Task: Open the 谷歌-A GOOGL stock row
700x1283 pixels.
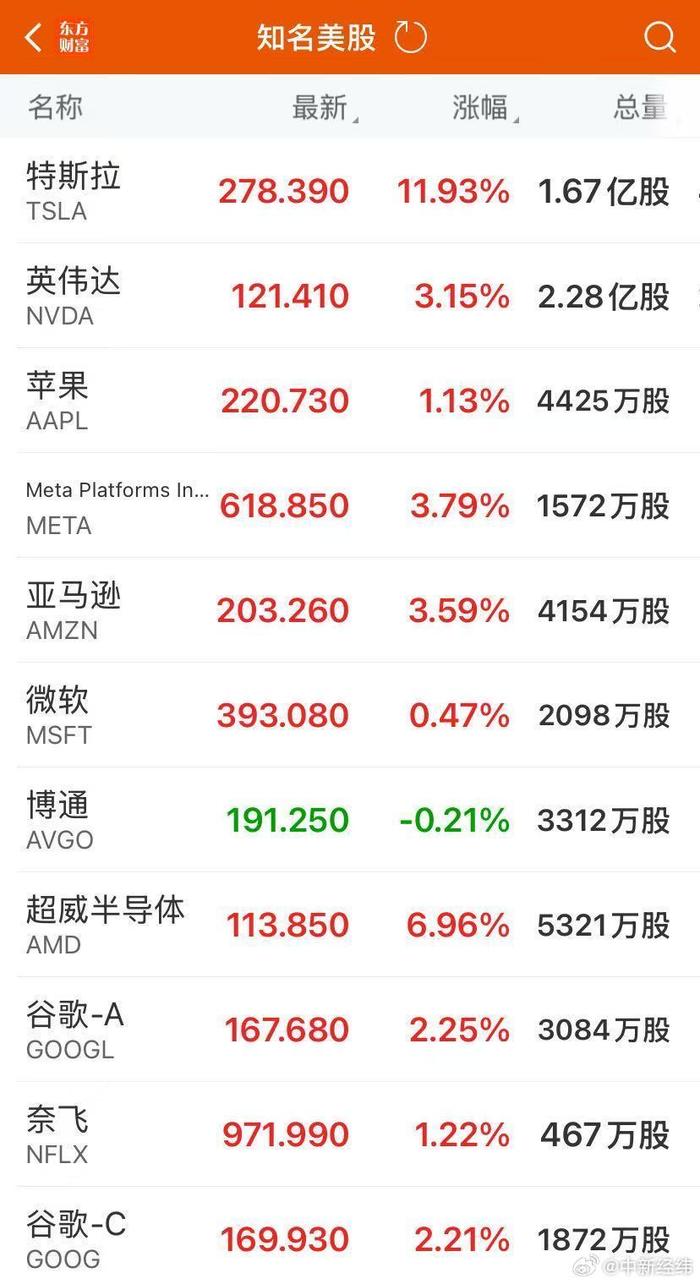Action: coord(350,1030)
